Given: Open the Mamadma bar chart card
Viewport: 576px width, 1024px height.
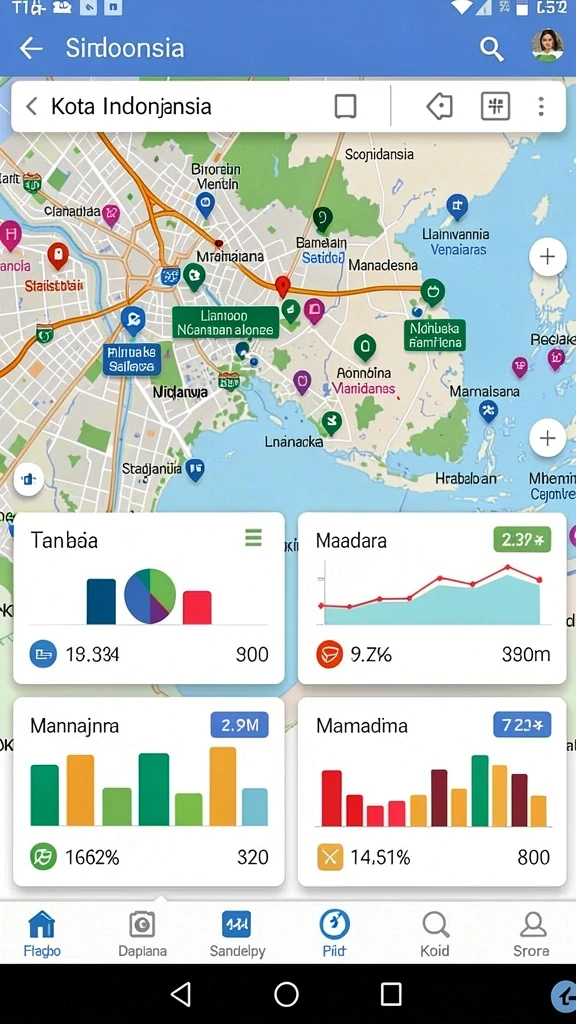Looking at the screenshot, I should coord(432,792).
